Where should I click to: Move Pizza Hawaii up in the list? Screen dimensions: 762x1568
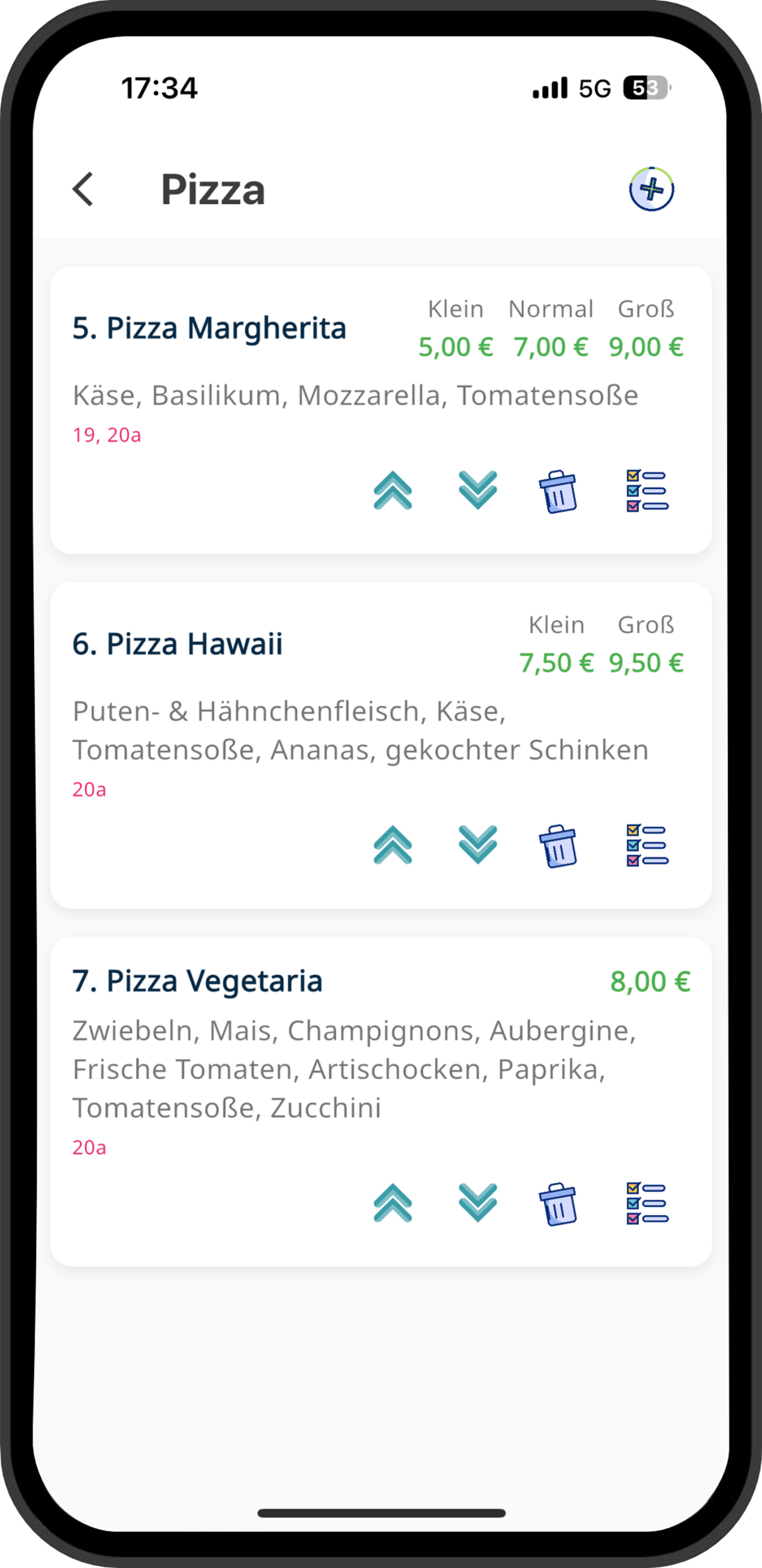[393, 845]
